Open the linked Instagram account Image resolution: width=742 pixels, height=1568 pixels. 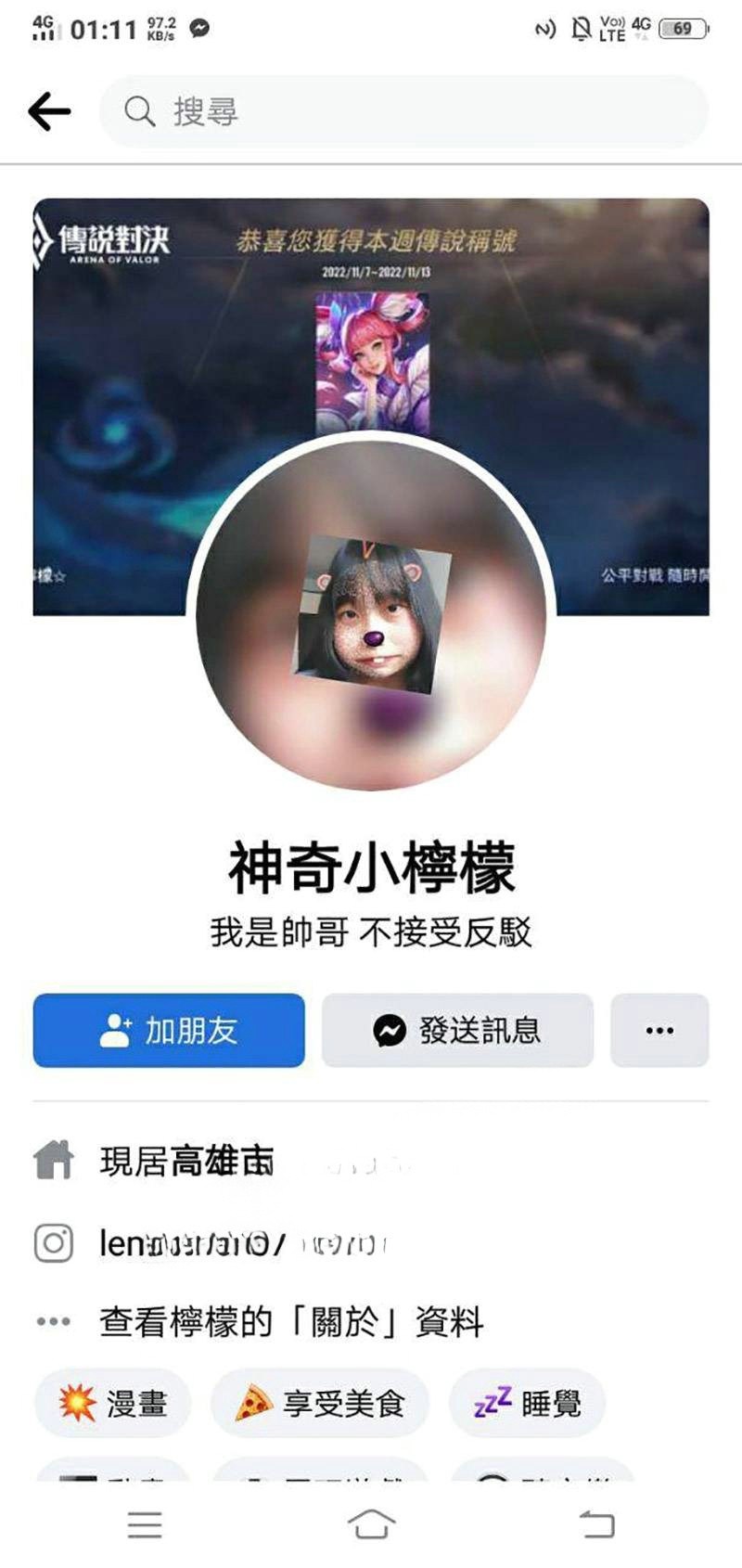(x=241, y=1243)
